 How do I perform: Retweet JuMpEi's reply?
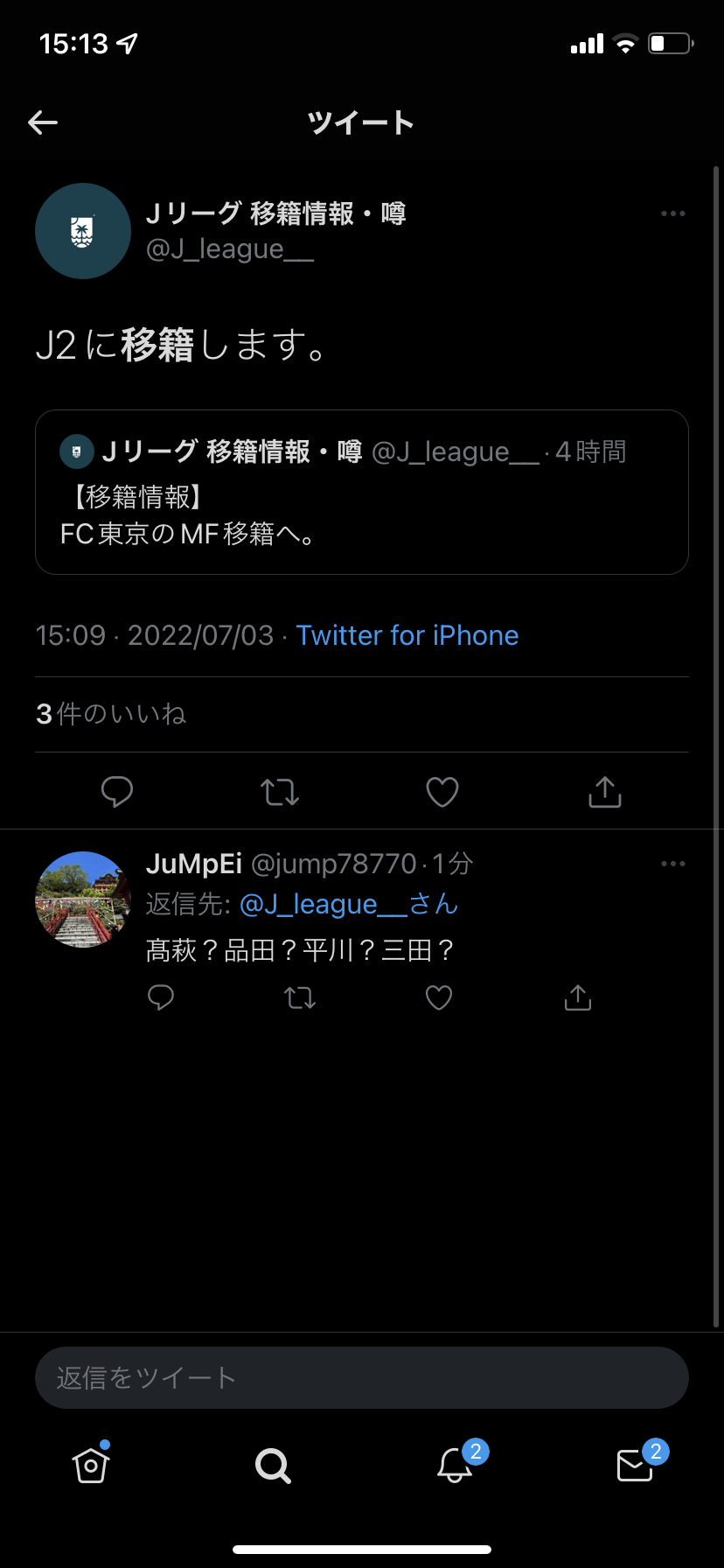300,997
